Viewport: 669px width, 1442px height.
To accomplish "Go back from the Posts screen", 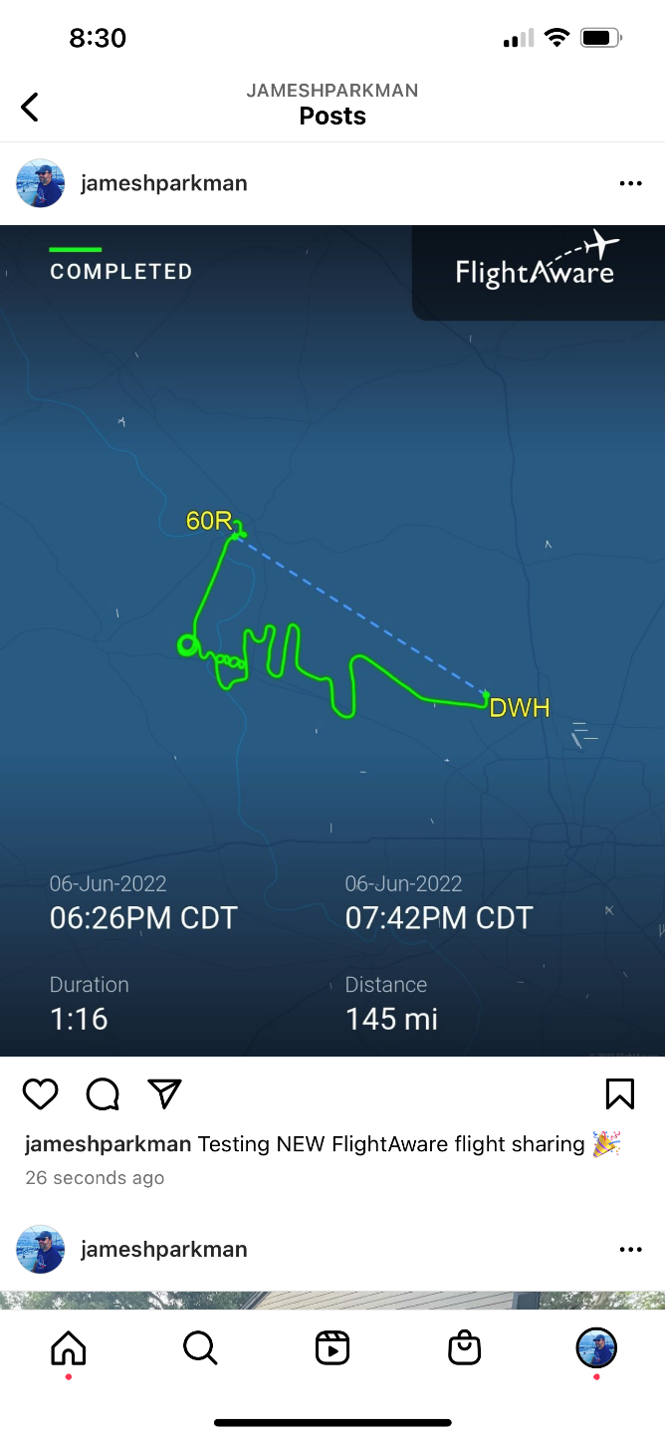I will coord(30,107).
